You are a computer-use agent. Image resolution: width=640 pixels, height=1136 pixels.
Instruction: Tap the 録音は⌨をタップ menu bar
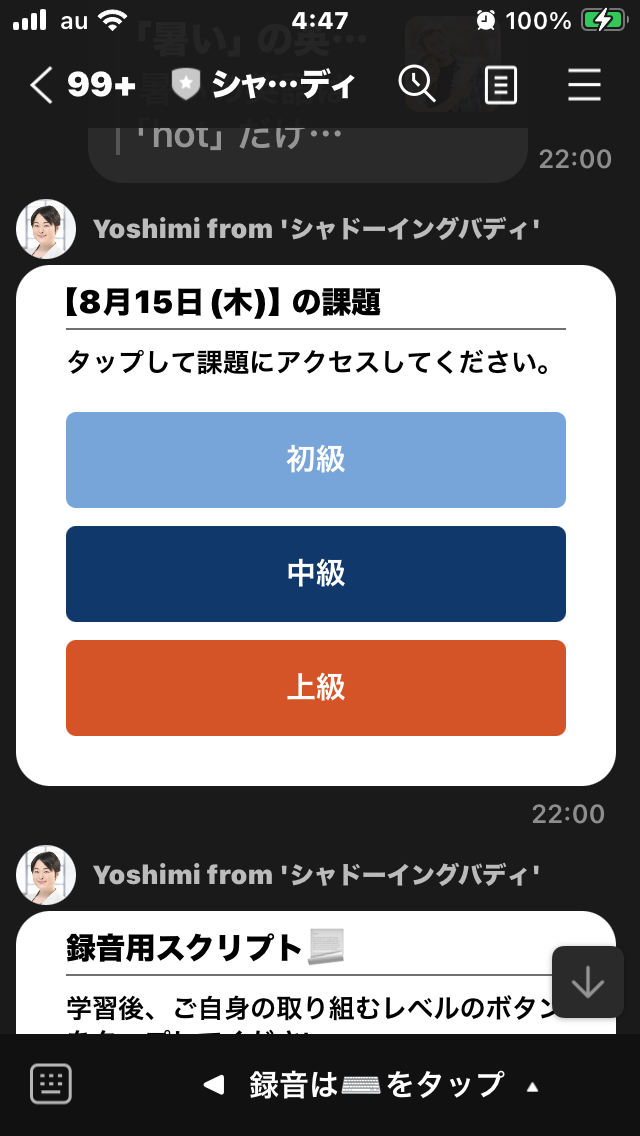click(371, 1085)
